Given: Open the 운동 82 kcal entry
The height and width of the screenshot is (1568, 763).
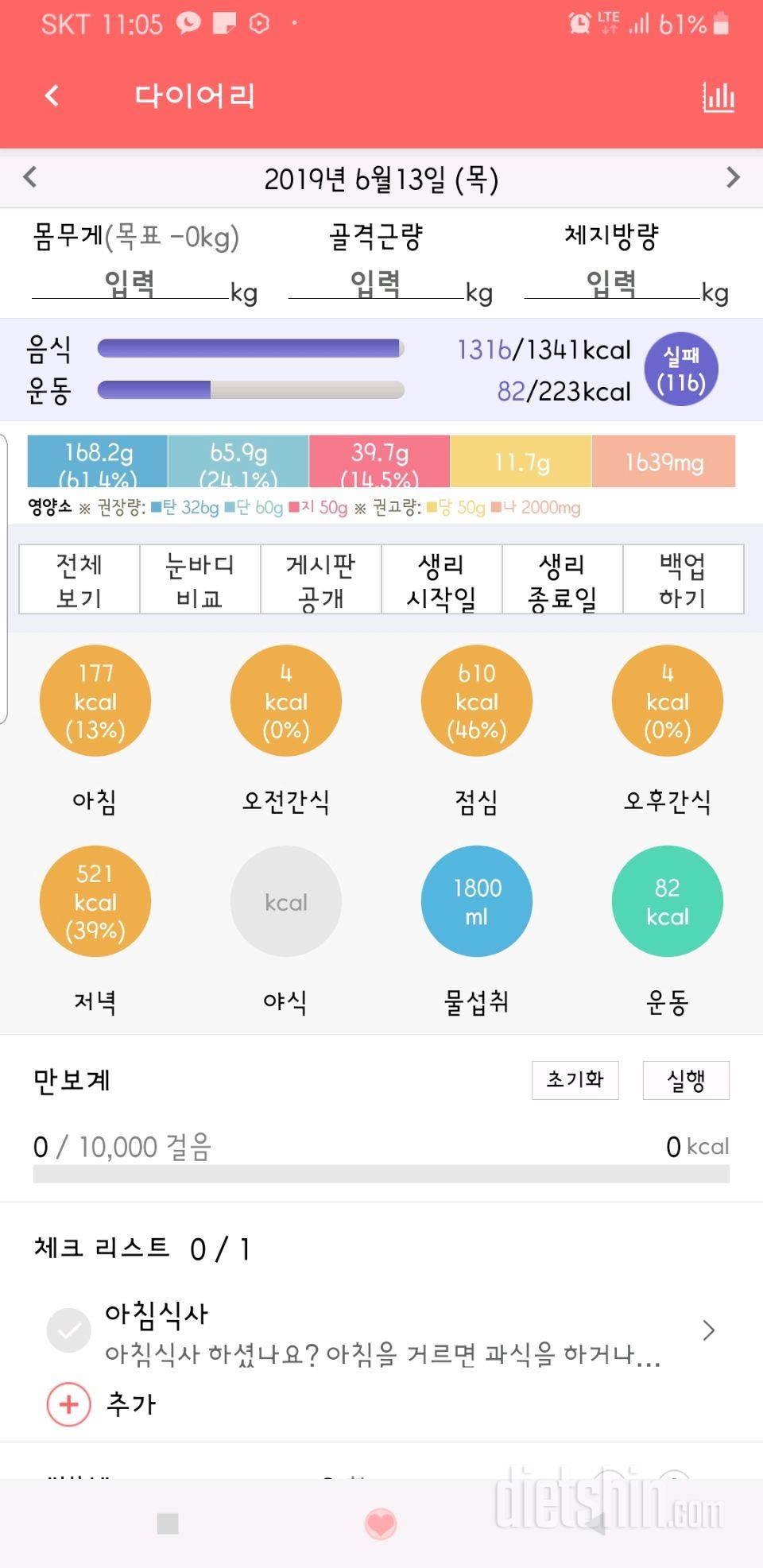Looking at the screenshot, I should point(667,901).
